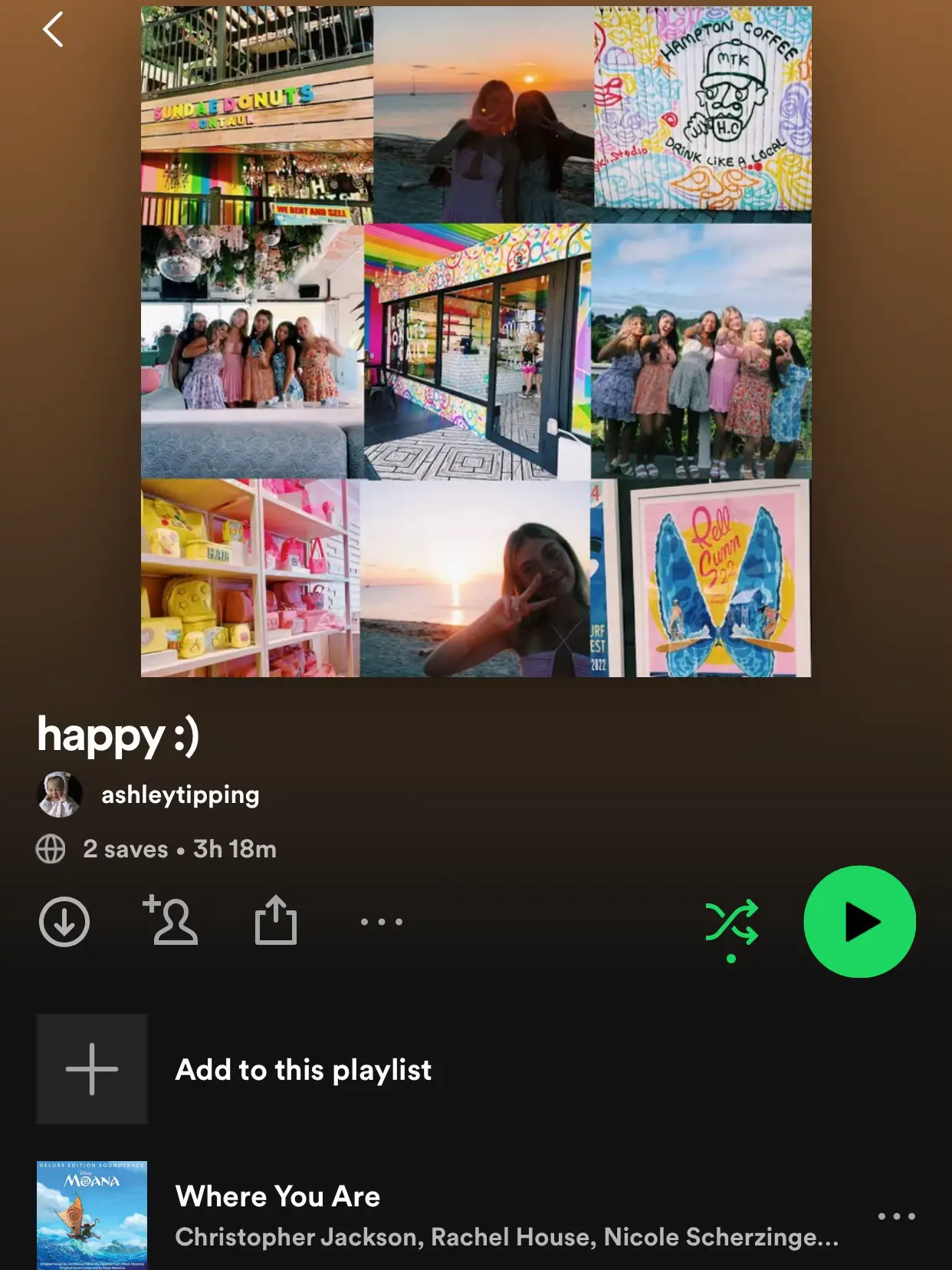This screenshot has height=1270, width=952.
Task: Go back using the top-left arrow
Action: (x=53, y=30)
